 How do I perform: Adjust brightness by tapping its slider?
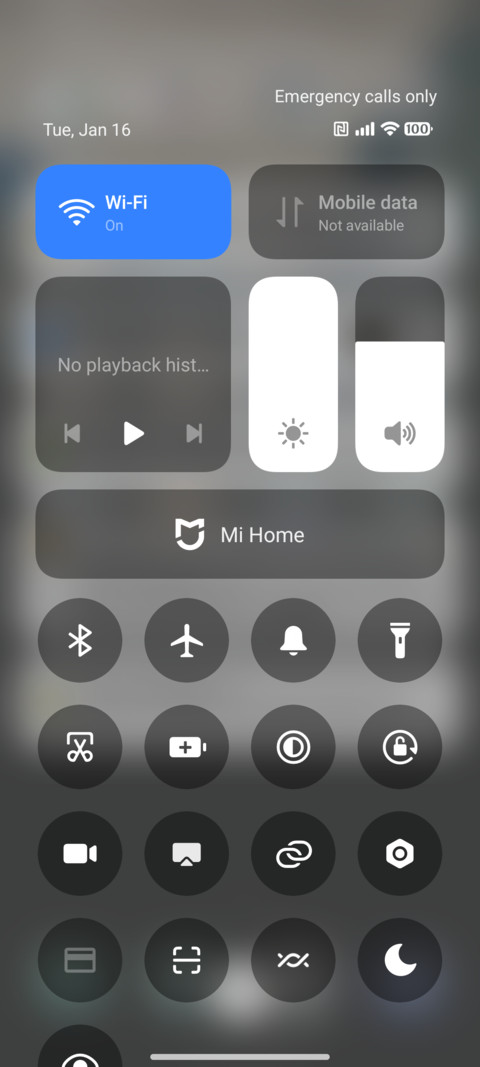(x=293, y=374)
